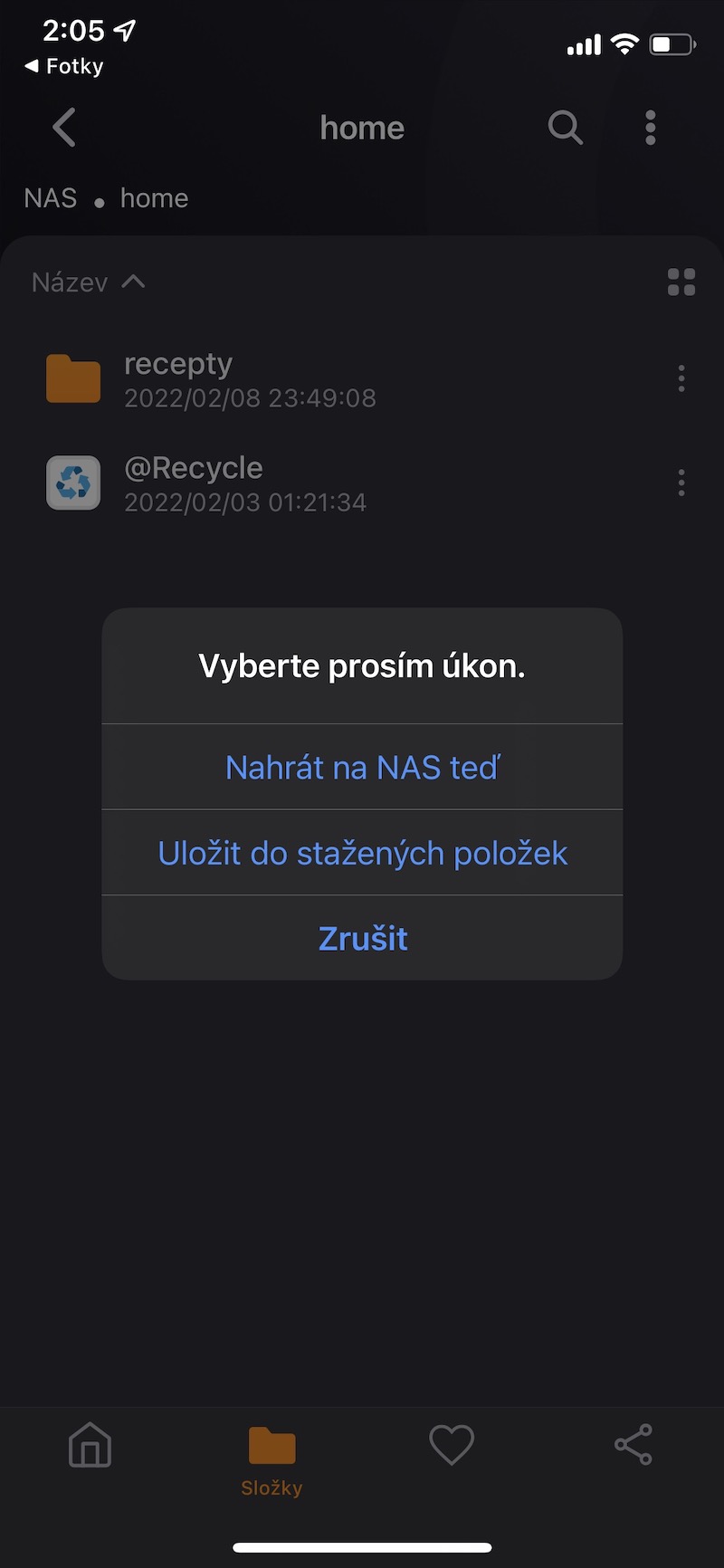Cancel the dialog with Zrušit

click(x=362, y=939)
